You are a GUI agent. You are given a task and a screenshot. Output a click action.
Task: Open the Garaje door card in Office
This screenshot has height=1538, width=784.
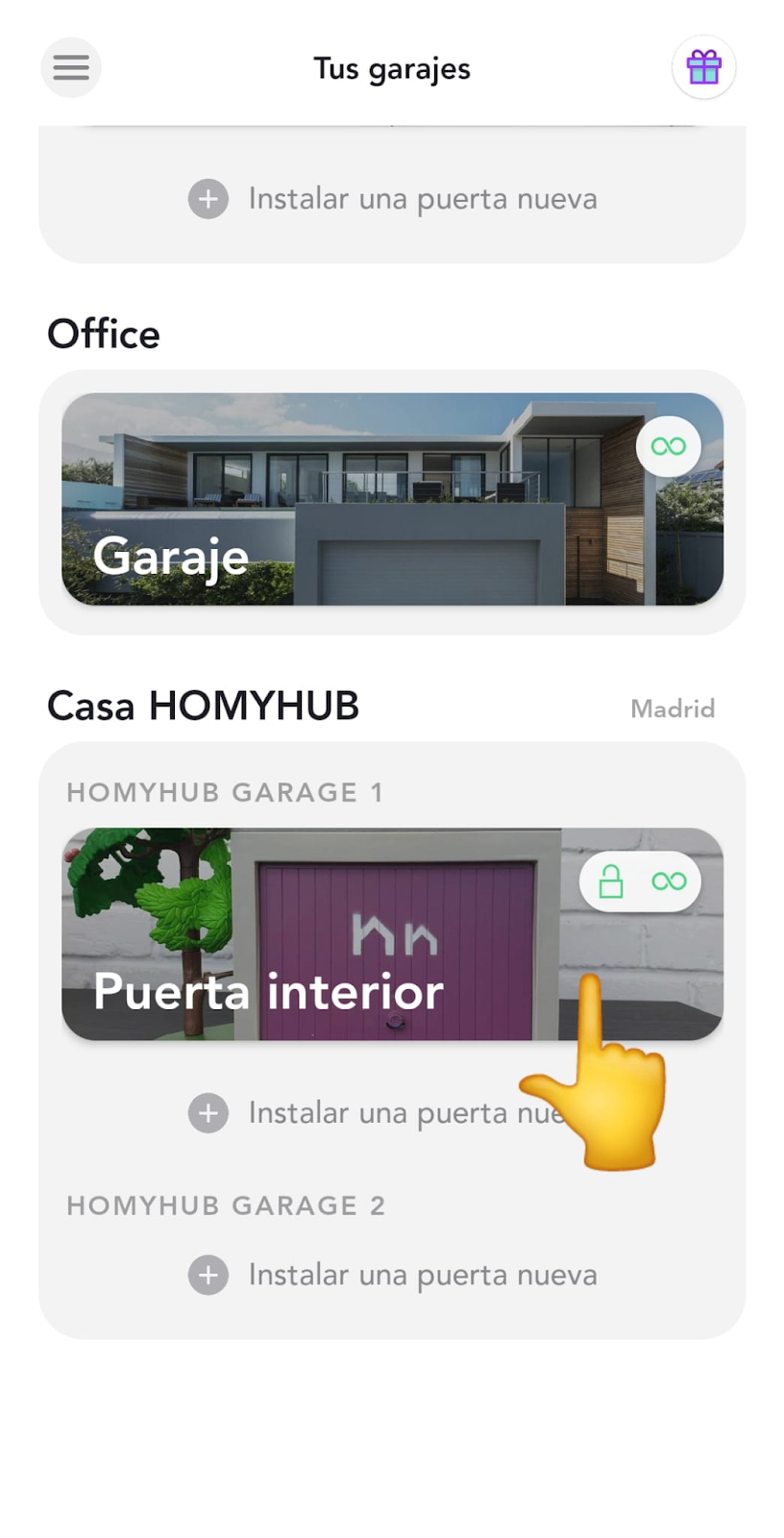(x=392, y=499)
